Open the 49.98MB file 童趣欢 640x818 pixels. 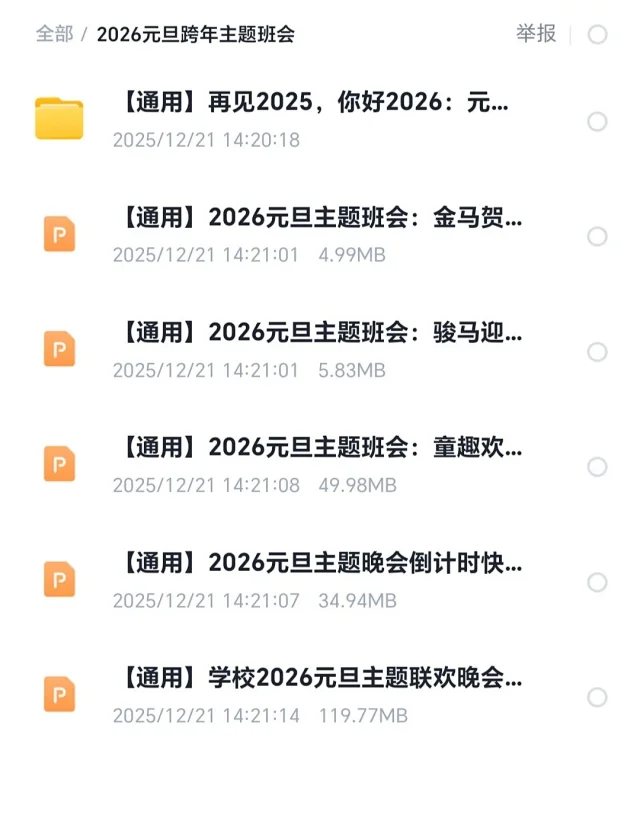pos(320,448)
